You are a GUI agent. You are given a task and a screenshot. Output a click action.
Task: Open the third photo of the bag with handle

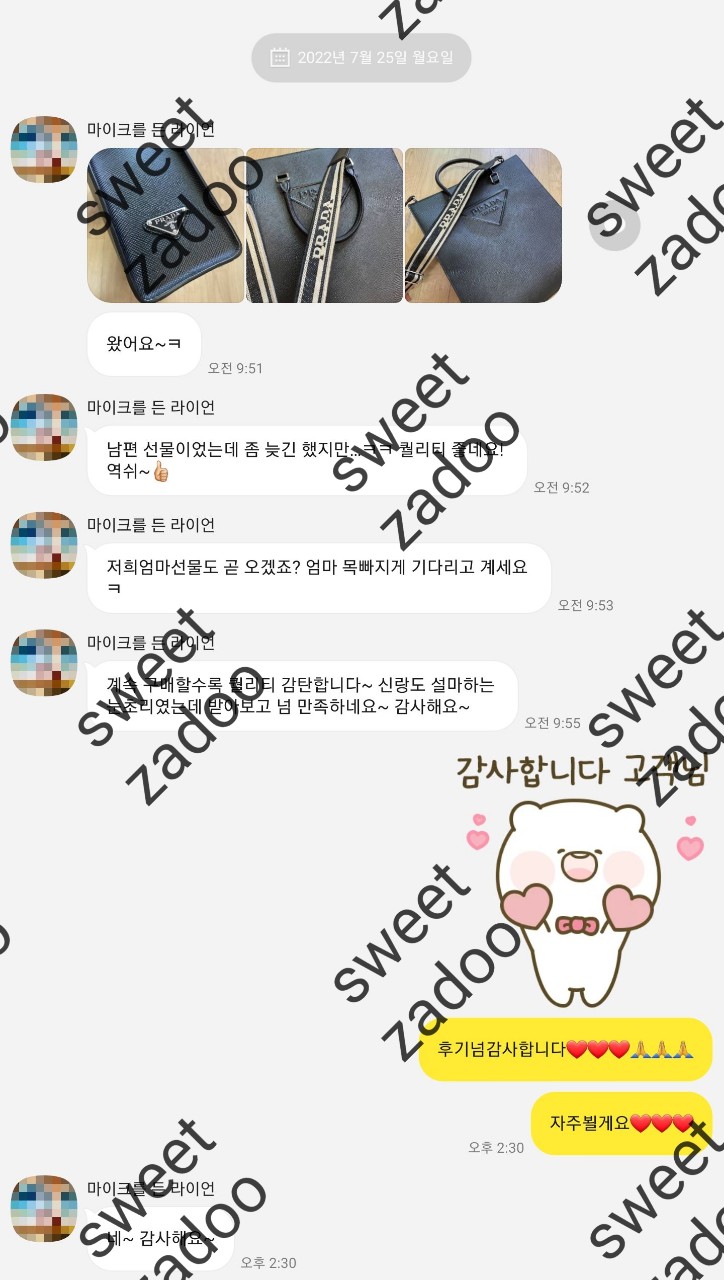(x=483, y=226)
